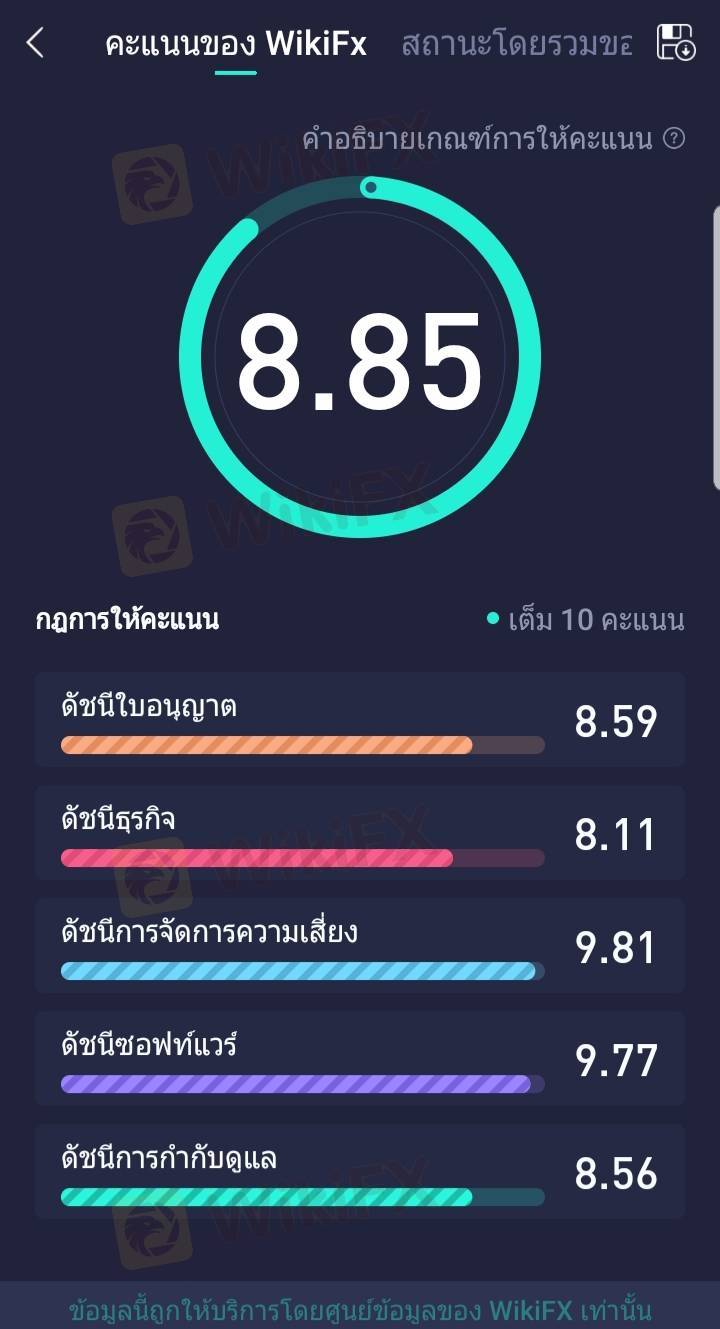
Task: Switch to the สถานะโดยรวม tab
Action: (x=516, y=44)
